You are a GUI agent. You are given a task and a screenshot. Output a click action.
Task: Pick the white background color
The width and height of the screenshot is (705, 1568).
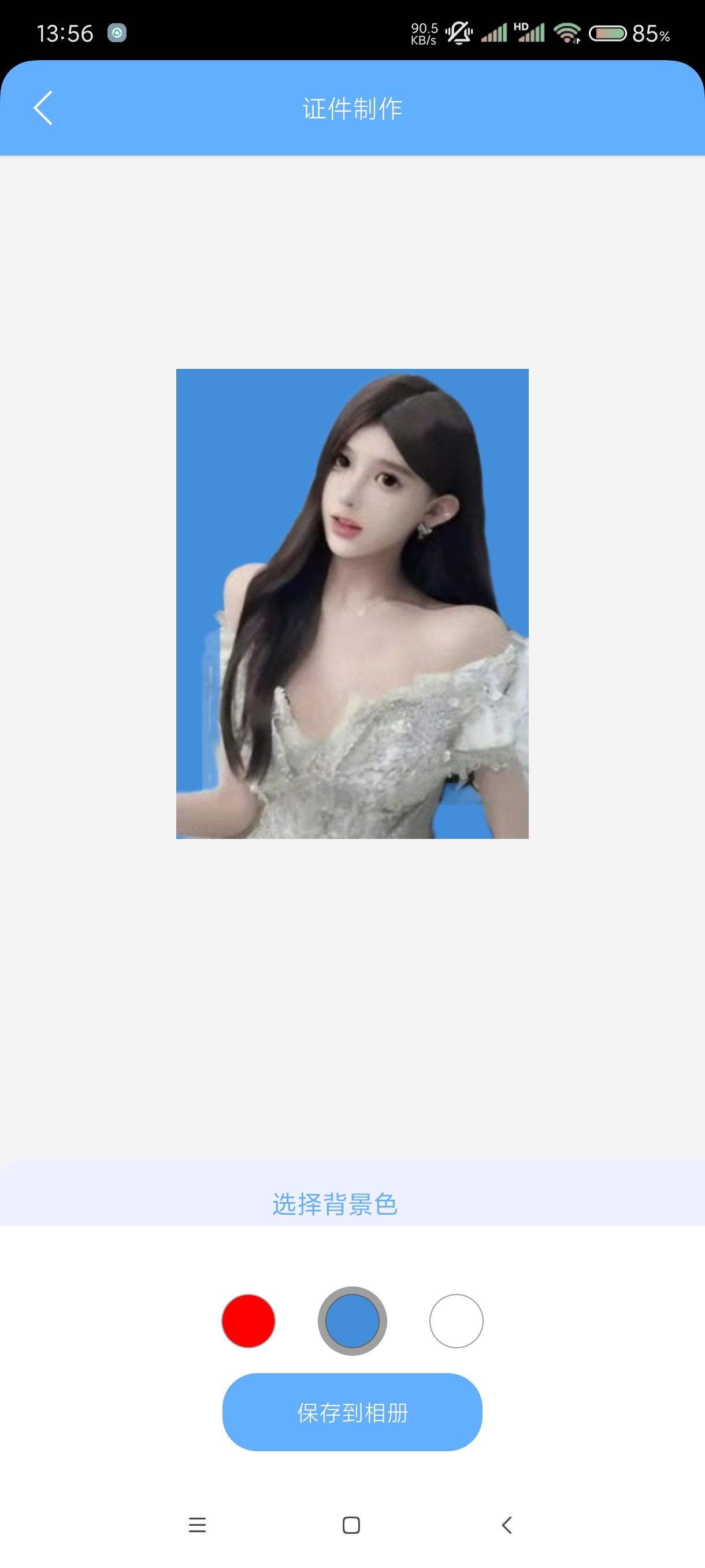tap(456, 1321)
